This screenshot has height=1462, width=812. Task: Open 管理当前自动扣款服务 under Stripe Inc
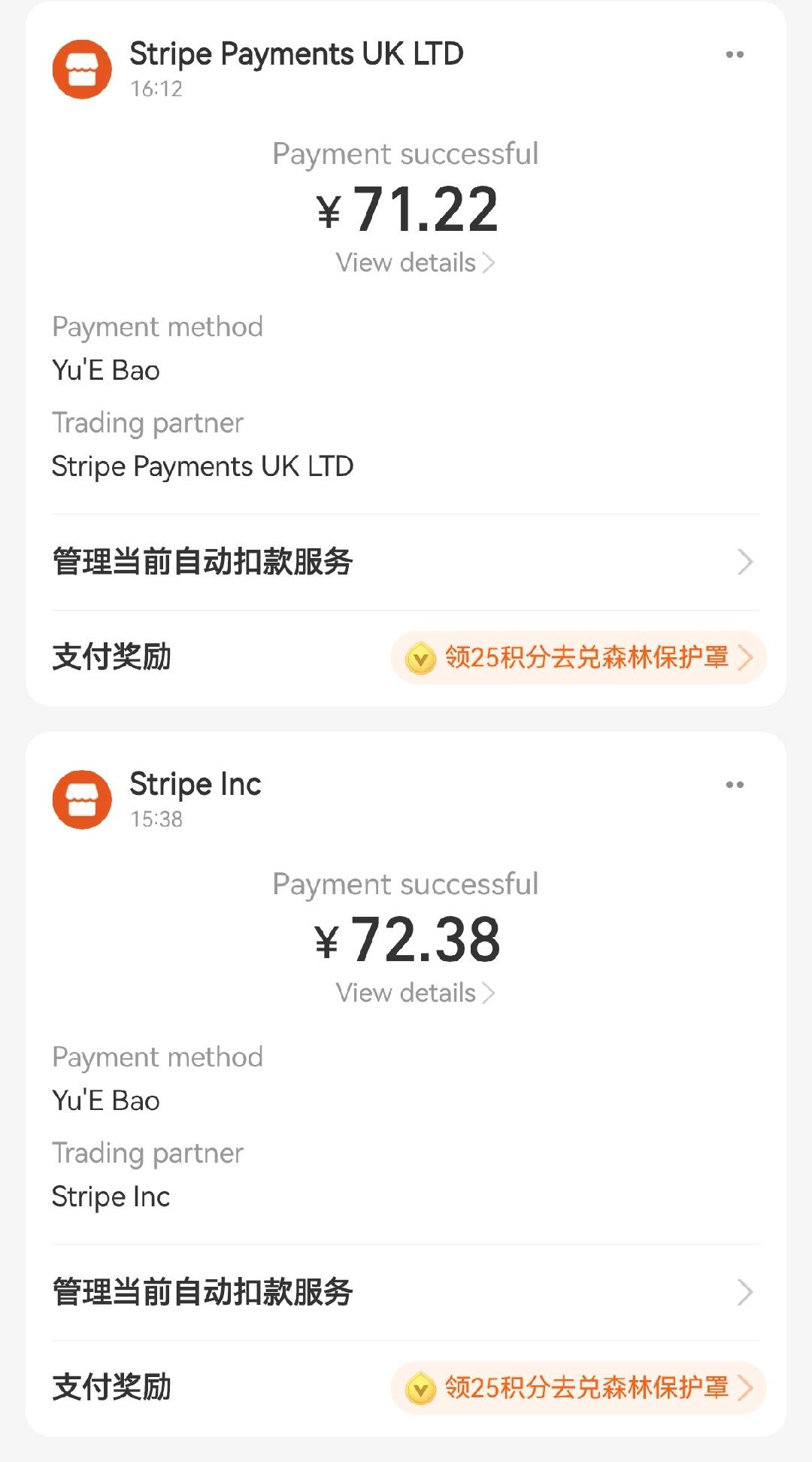406,1292
